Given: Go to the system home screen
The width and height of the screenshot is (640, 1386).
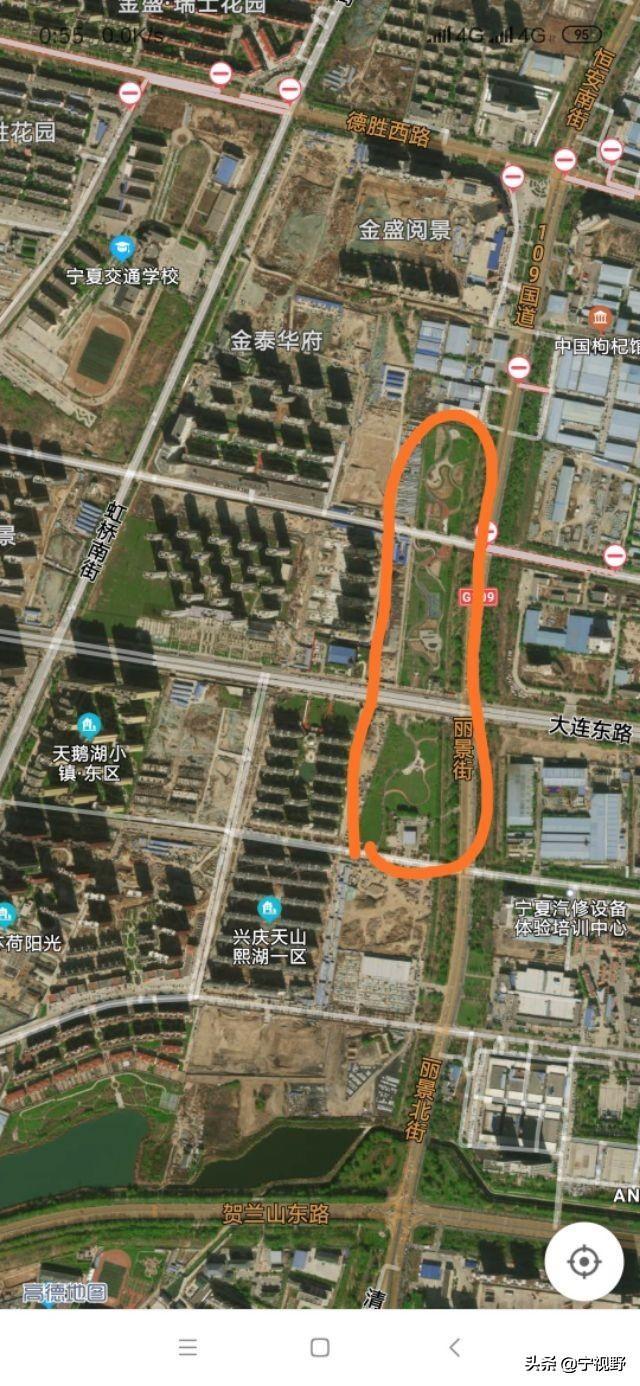Looking at the screenshot, I should coord(320,1347).
